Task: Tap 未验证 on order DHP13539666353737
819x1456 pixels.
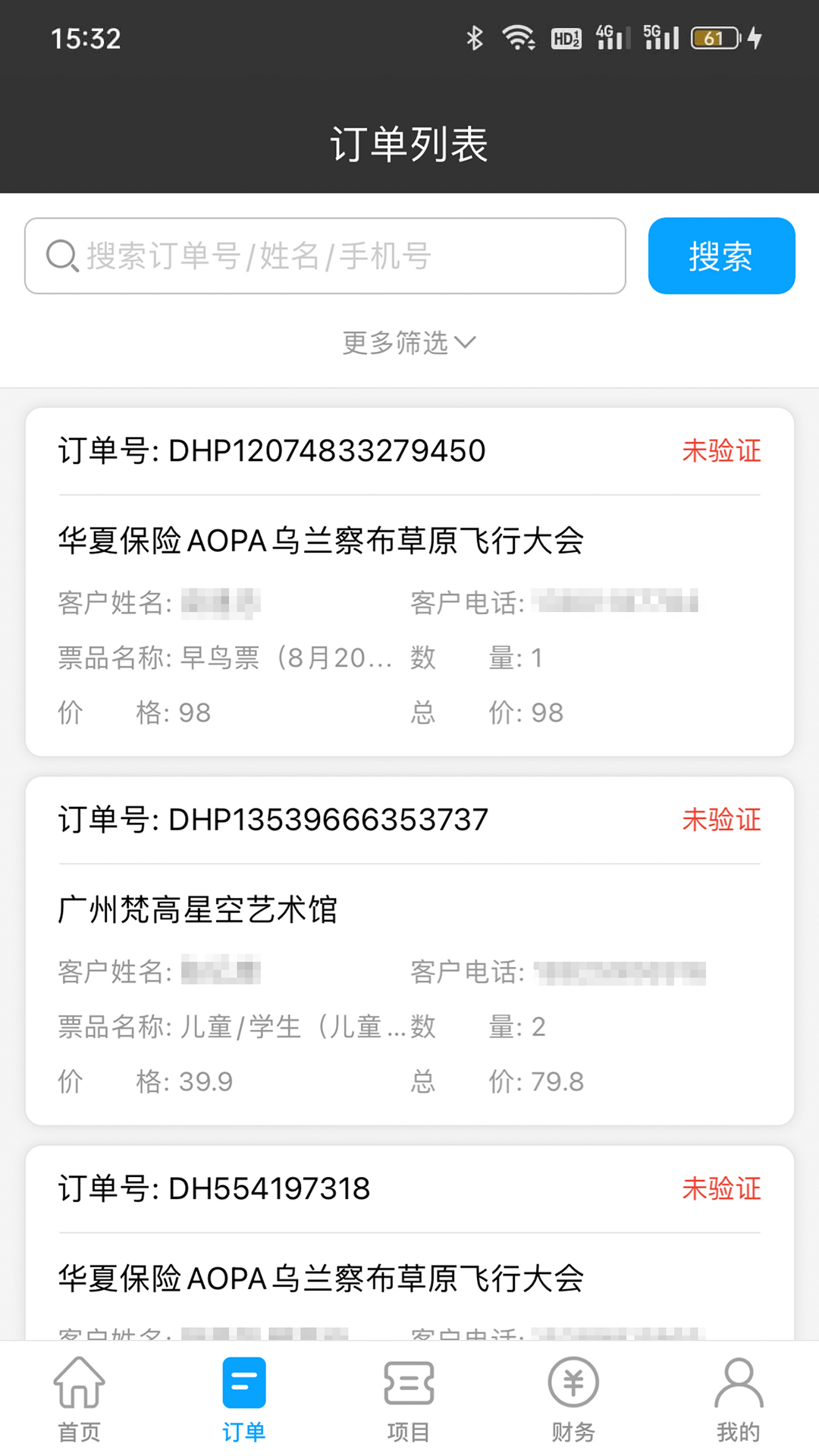Action: tap(723, 820)
